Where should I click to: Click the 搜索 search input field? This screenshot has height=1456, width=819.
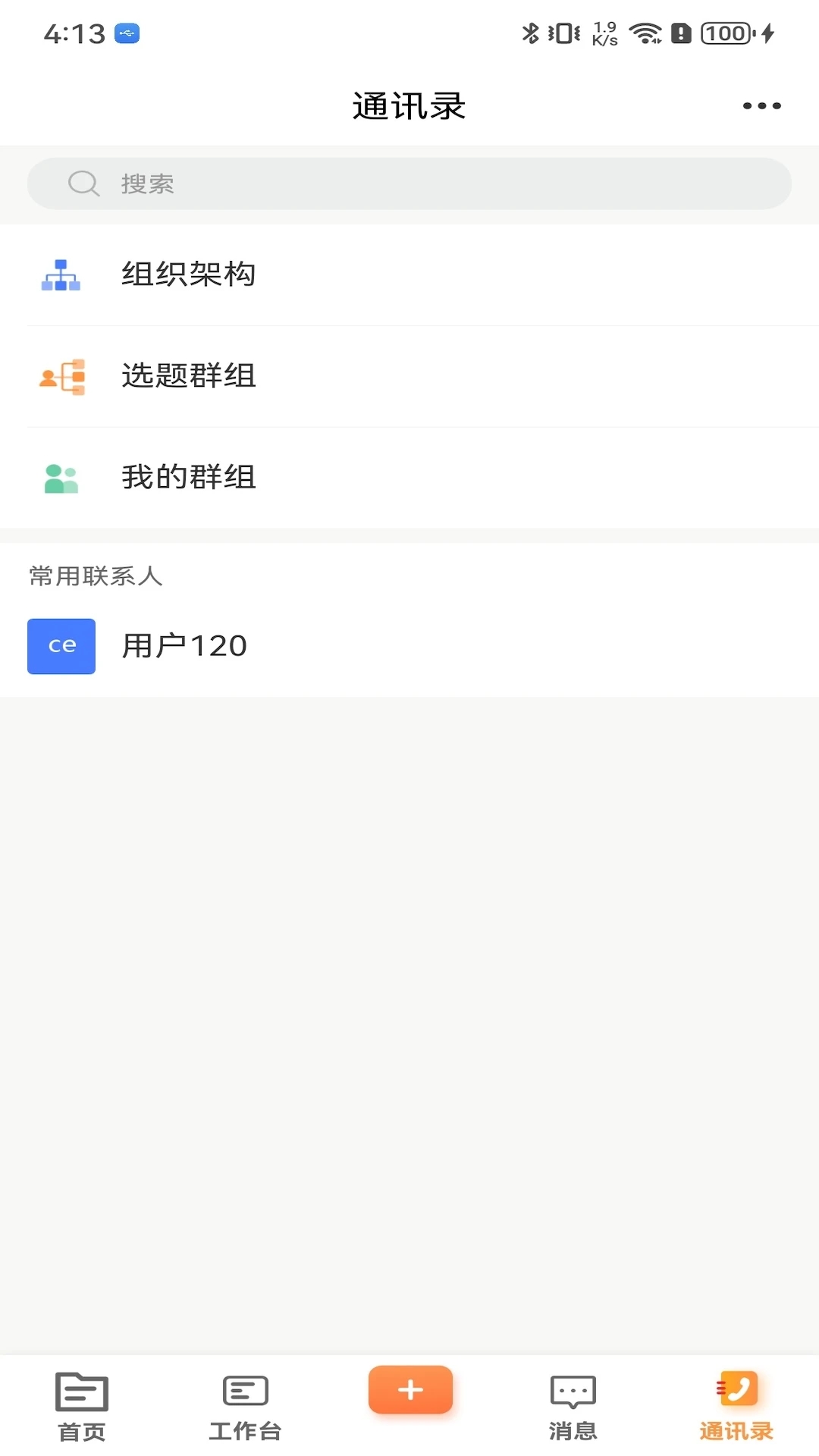pyautogui.click(x=409, y=183)
